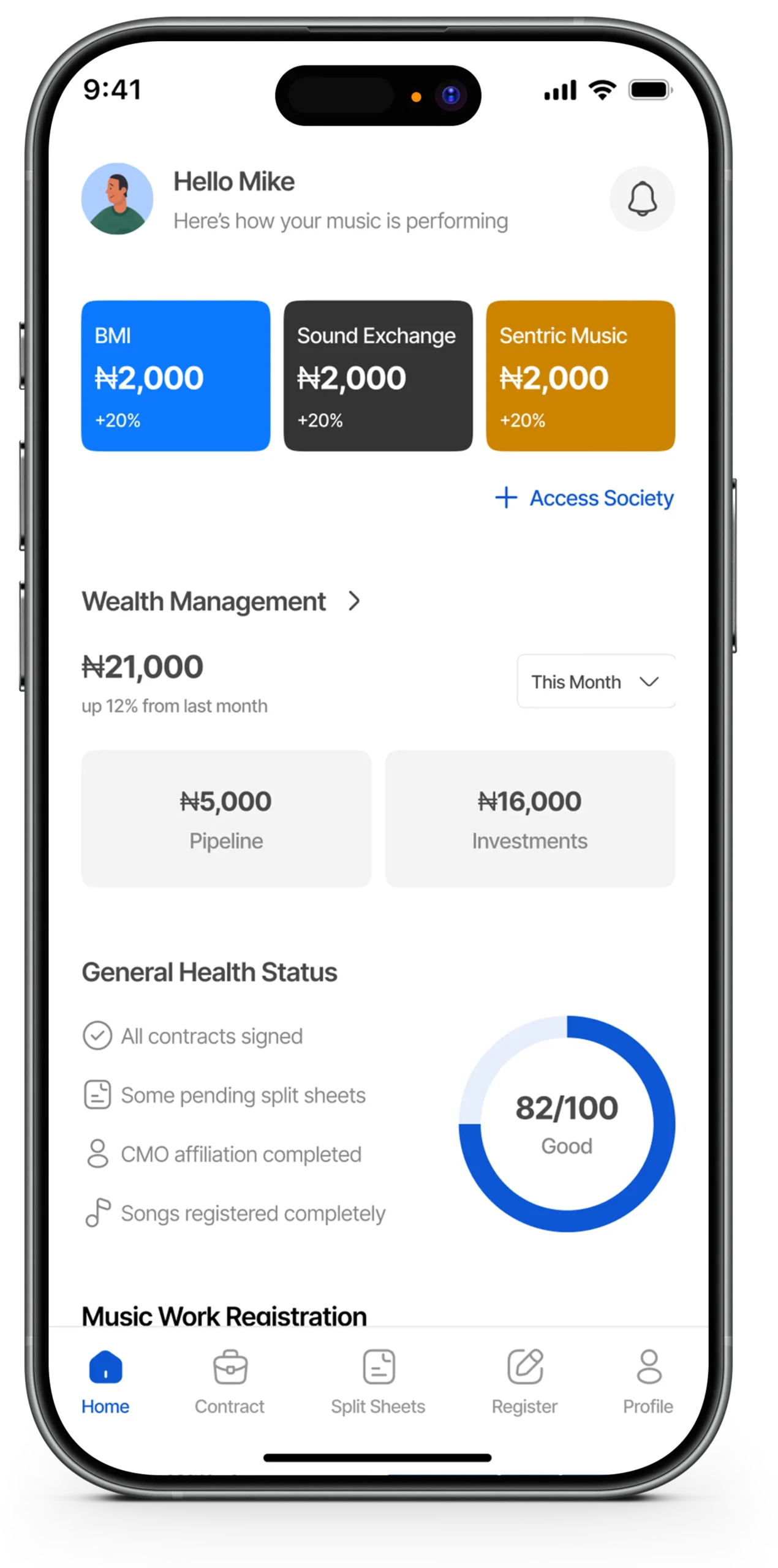The height and width of the screenshot is (1568, 778).
Task: Tap Access Society link
Action: point(584,498)
